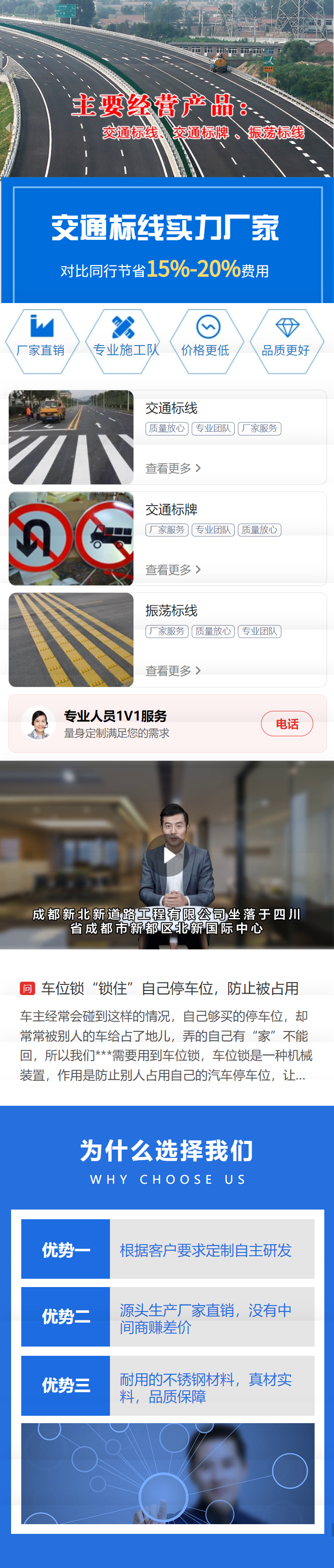This screenshot has height=1568, width=334.
Task: Open 查看更多 under 交通标线
Action: 172,468
